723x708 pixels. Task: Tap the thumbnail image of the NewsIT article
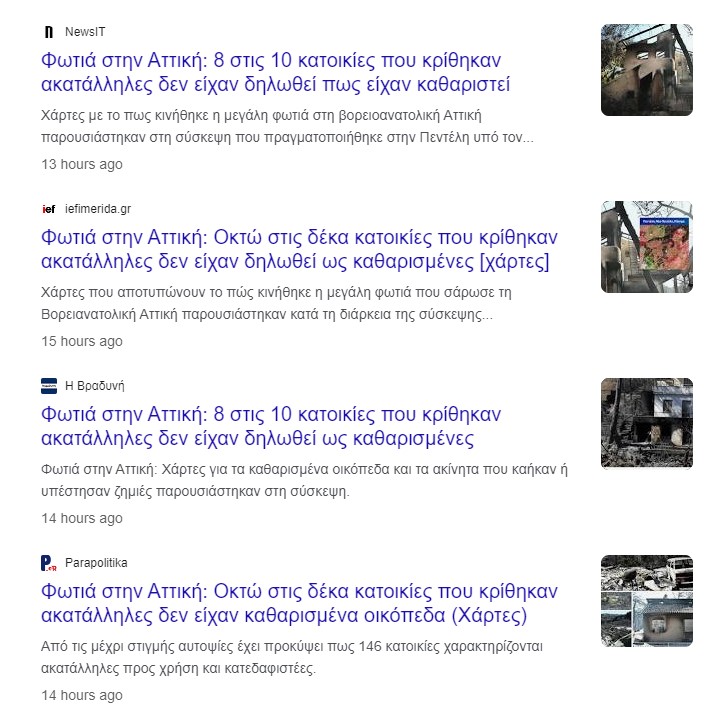click(646, 70)
